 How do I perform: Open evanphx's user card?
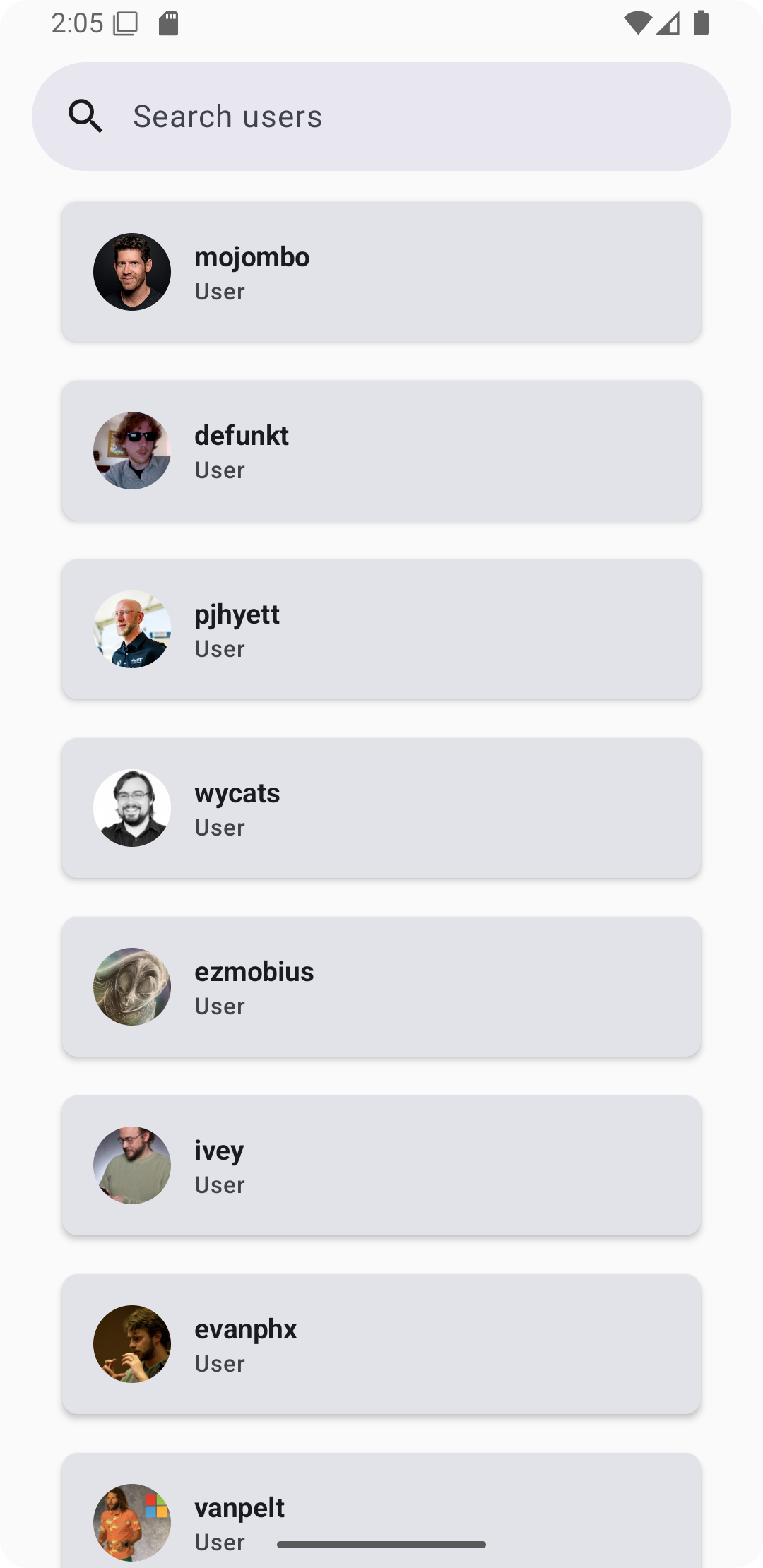(381, 1344)
